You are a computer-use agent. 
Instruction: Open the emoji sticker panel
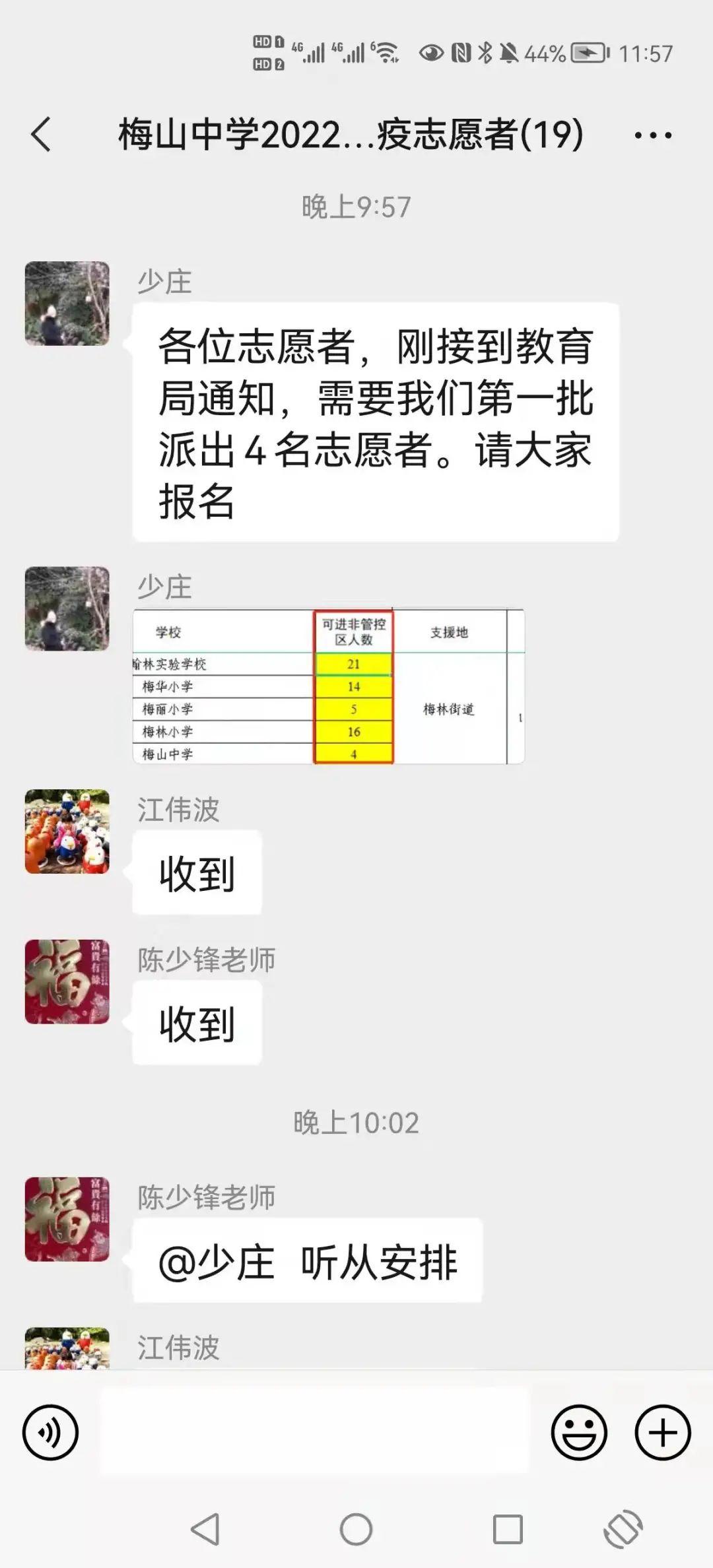(x=579, y=1433)
